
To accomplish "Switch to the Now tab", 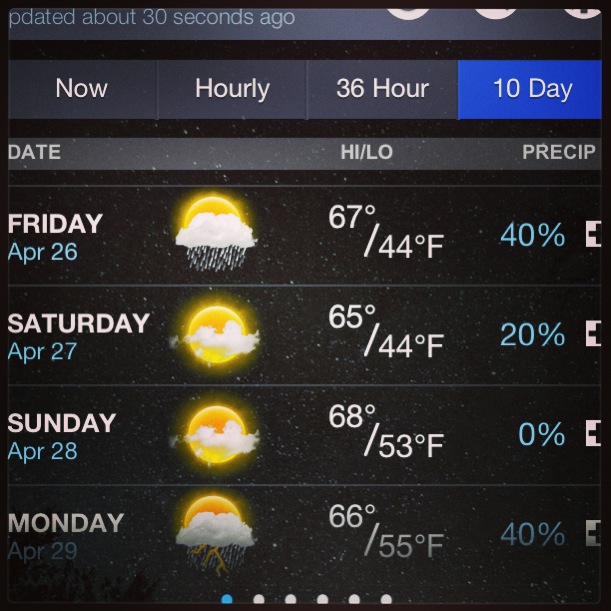I will pyautogui.click(x=82, y=89).
